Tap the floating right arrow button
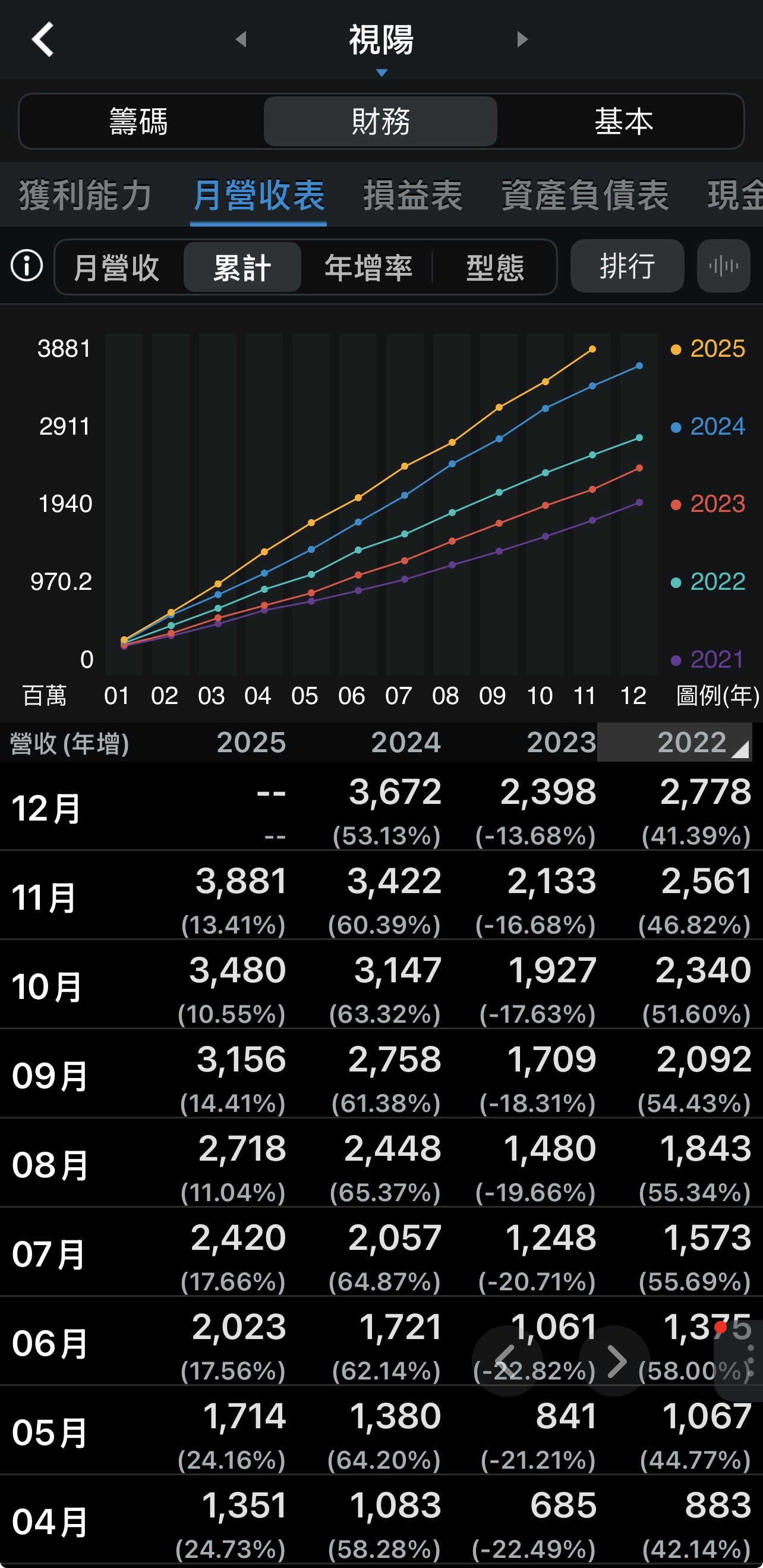Screen dimensions: 763x1568 coord(616,1360)
